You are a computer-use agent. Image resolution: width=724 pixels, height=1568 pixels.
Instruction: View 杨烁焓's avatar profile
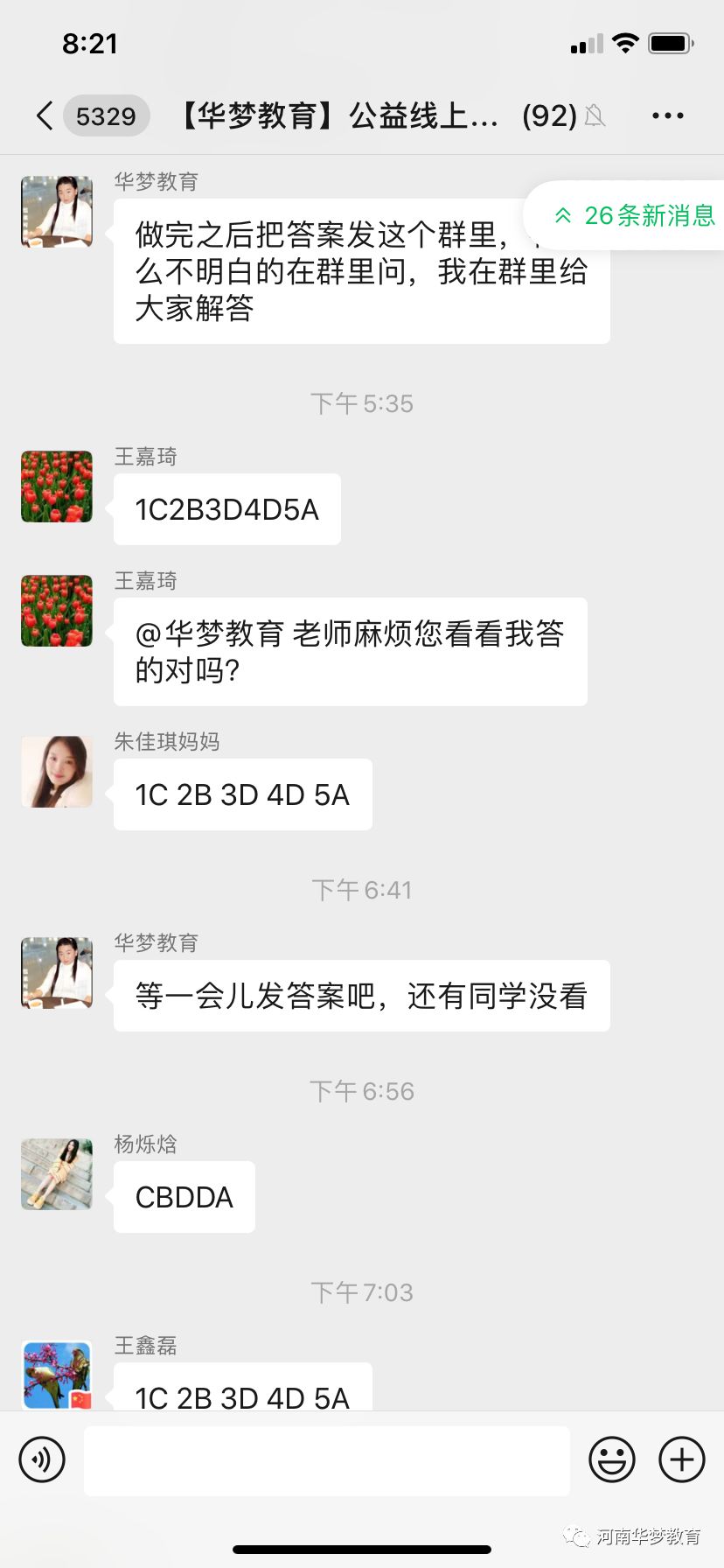click(57, 1173)
